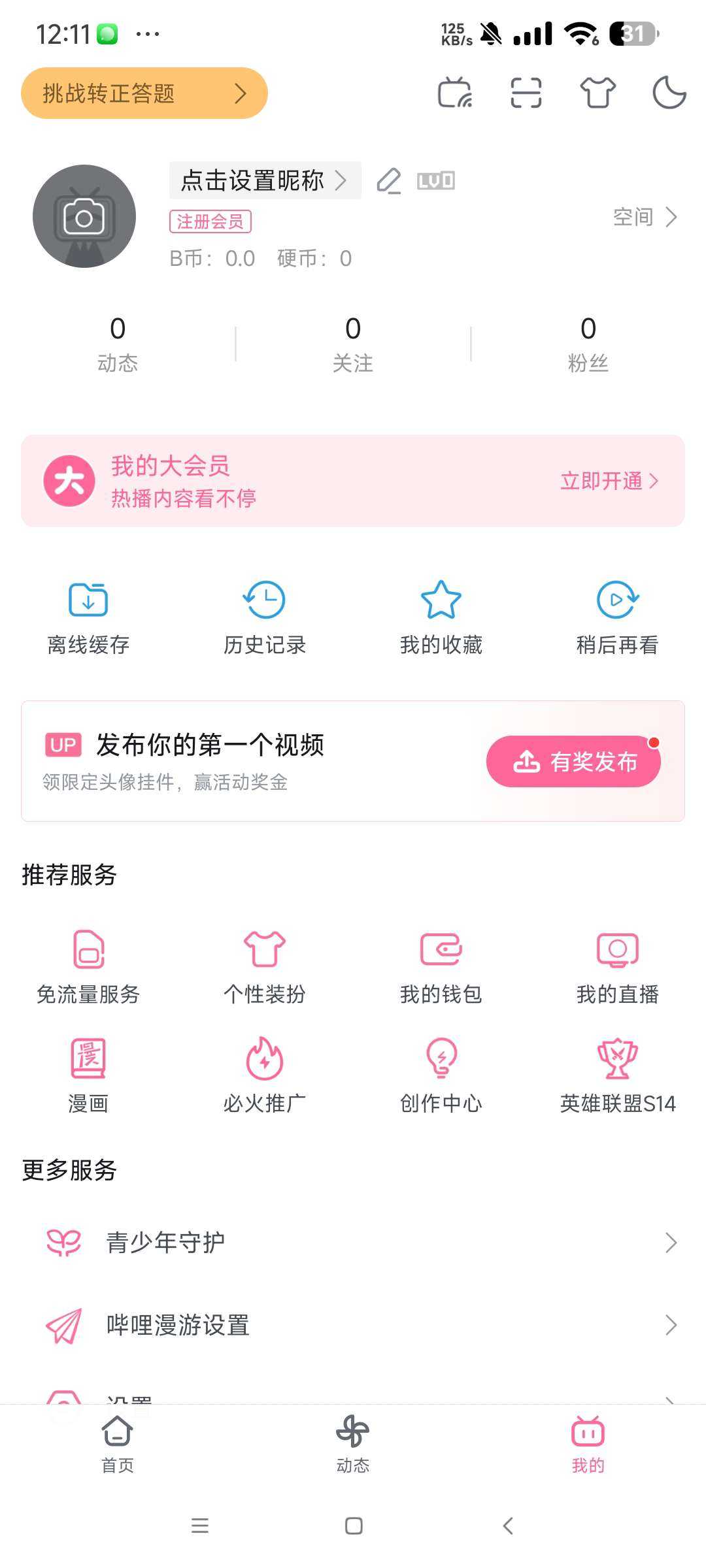The width and height of the screenshot is (706, 1568).
Task: Open the 挑战转正答题 banner
Action: point(144,93)
